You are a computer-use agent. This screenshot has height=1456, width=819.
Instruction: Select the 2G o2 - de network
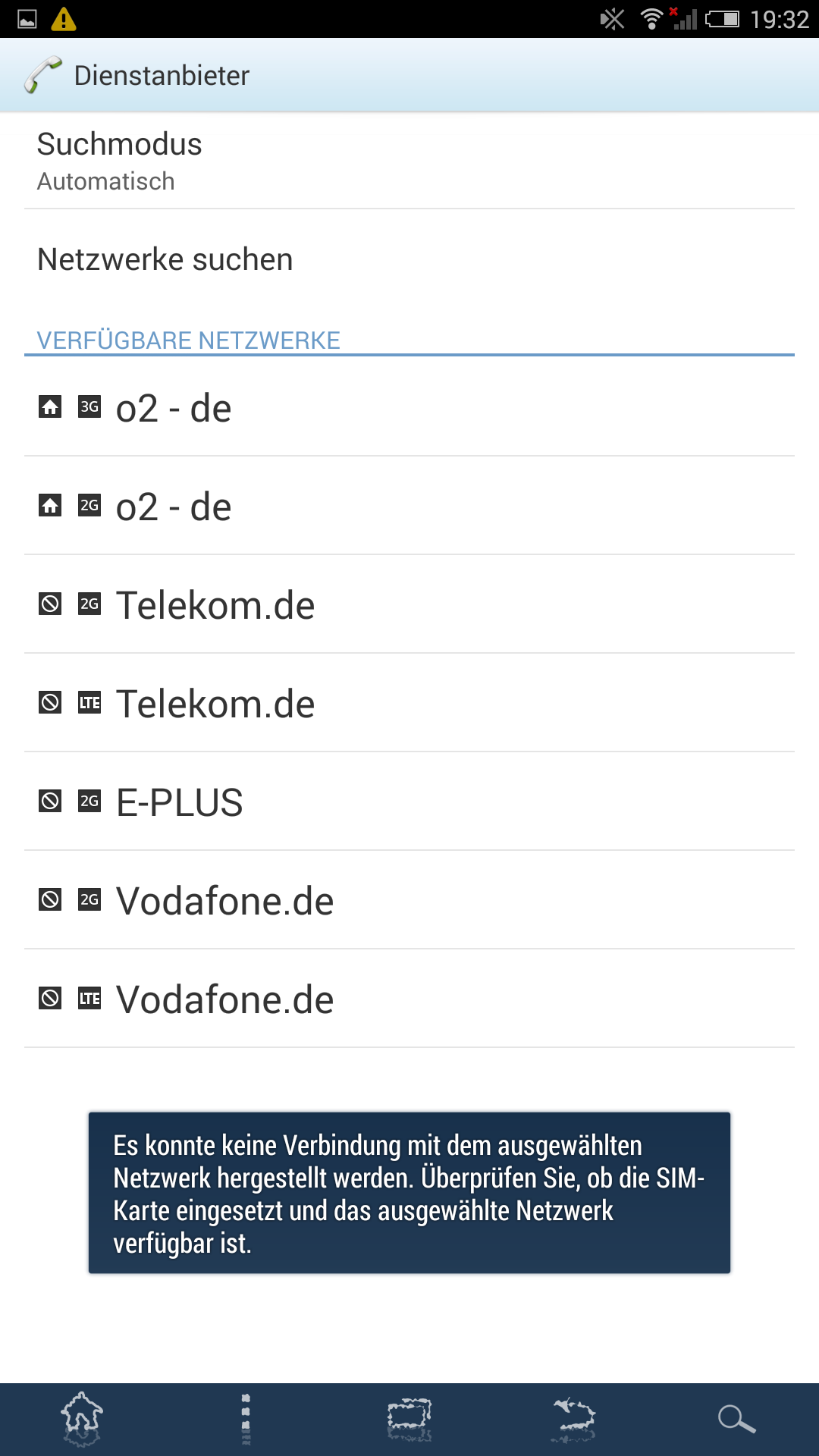pos(409,506)
